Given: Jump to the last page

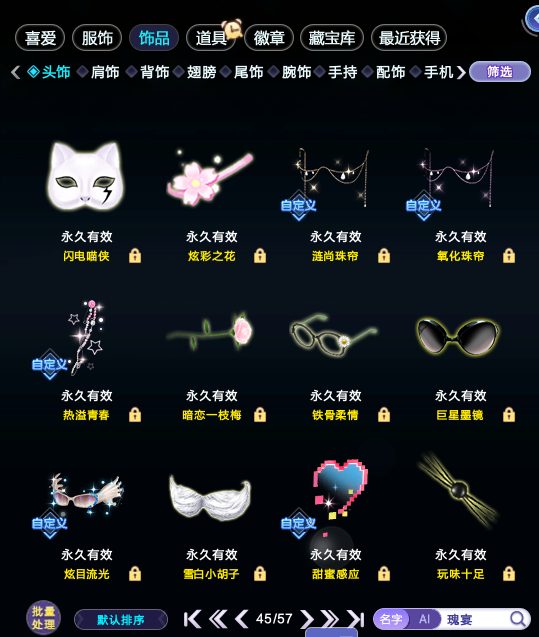Looking at the screenshot, I should click(x=356, y=619).
